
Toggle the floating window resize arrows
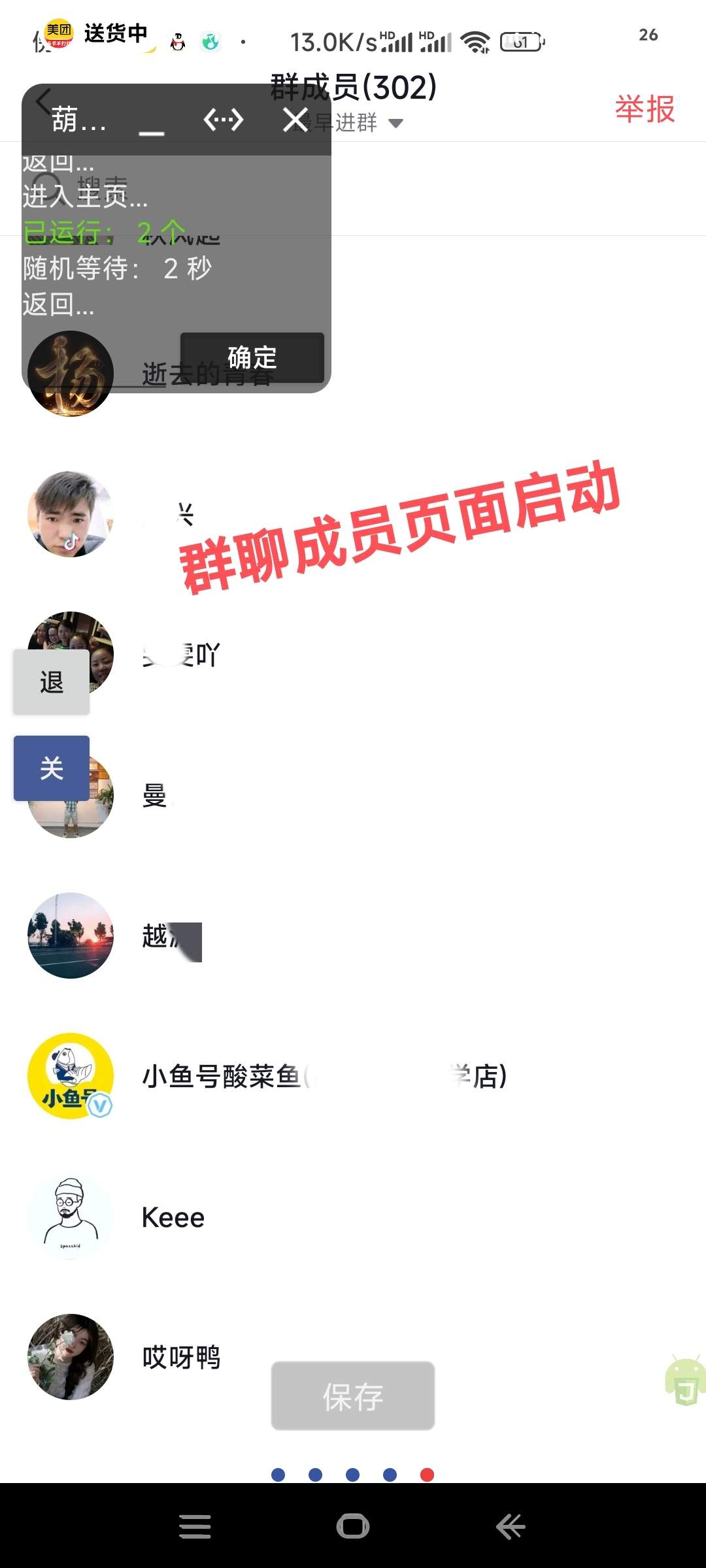(x=224, y=120)
